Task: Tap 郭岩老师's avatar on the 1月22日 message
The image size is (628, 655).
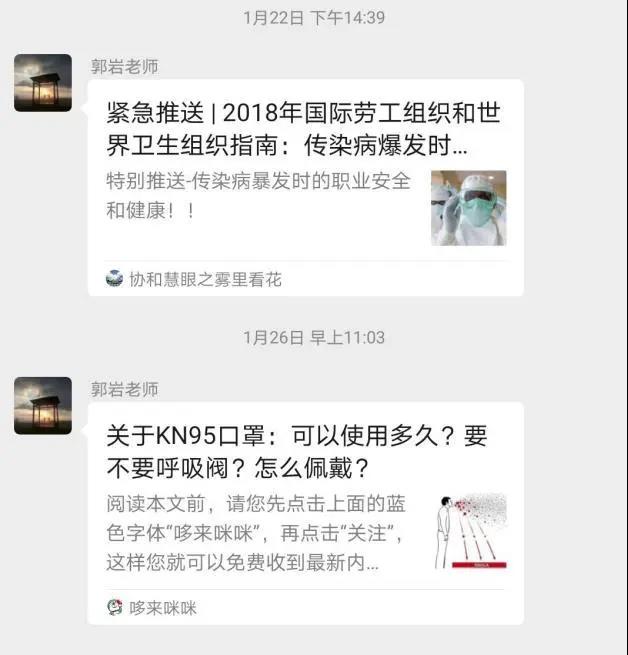Action: [x=43, y=83]
